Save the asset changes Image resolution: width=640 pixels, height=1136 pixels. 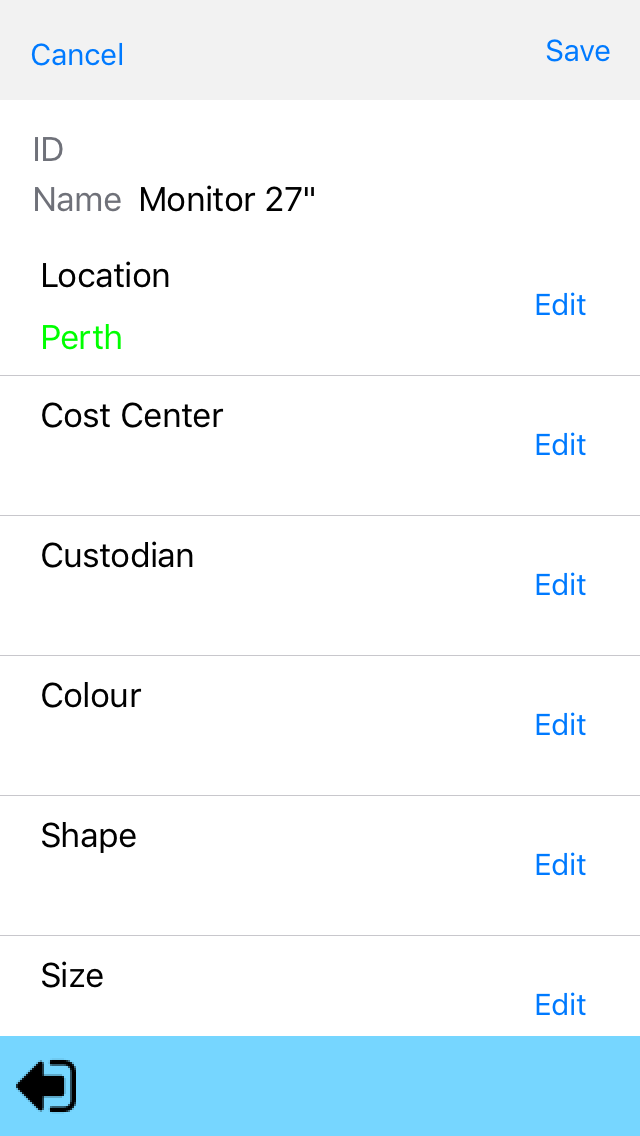577,51
